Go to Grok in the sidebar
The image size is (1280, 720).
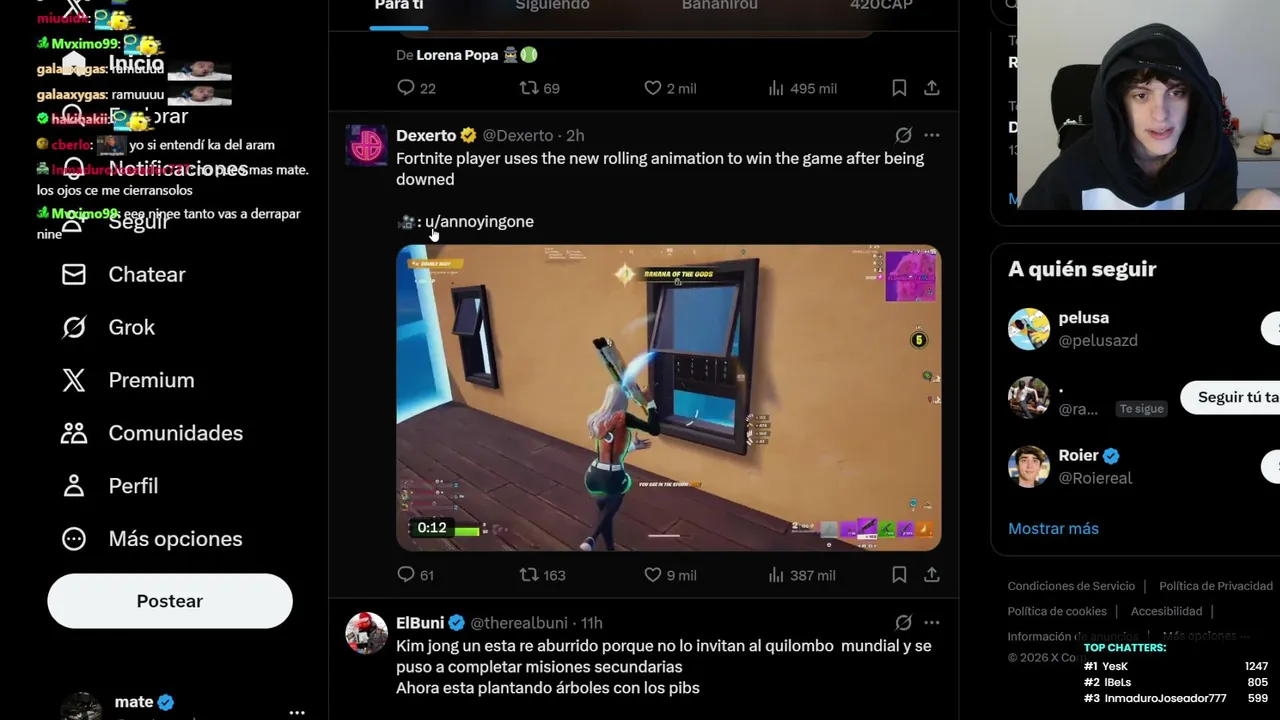pyautogui.click(x=131, y=327)
